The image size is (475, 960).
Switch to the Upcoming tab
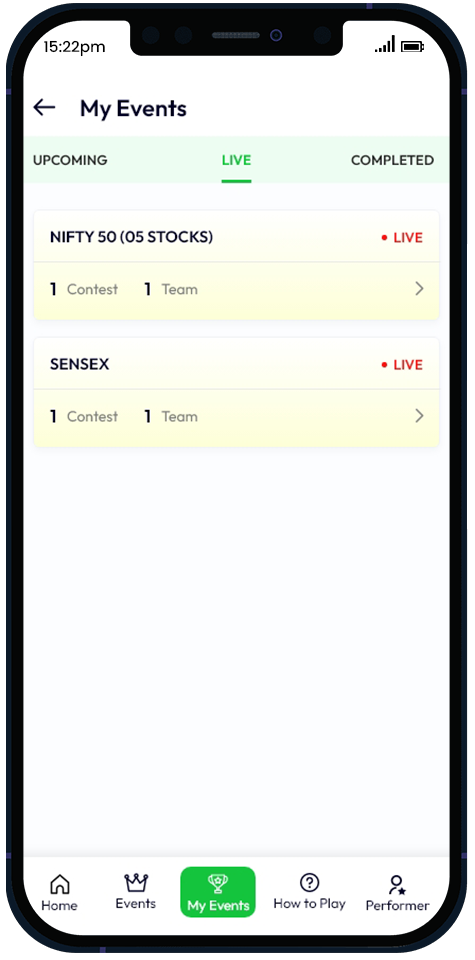click(70, 160)
